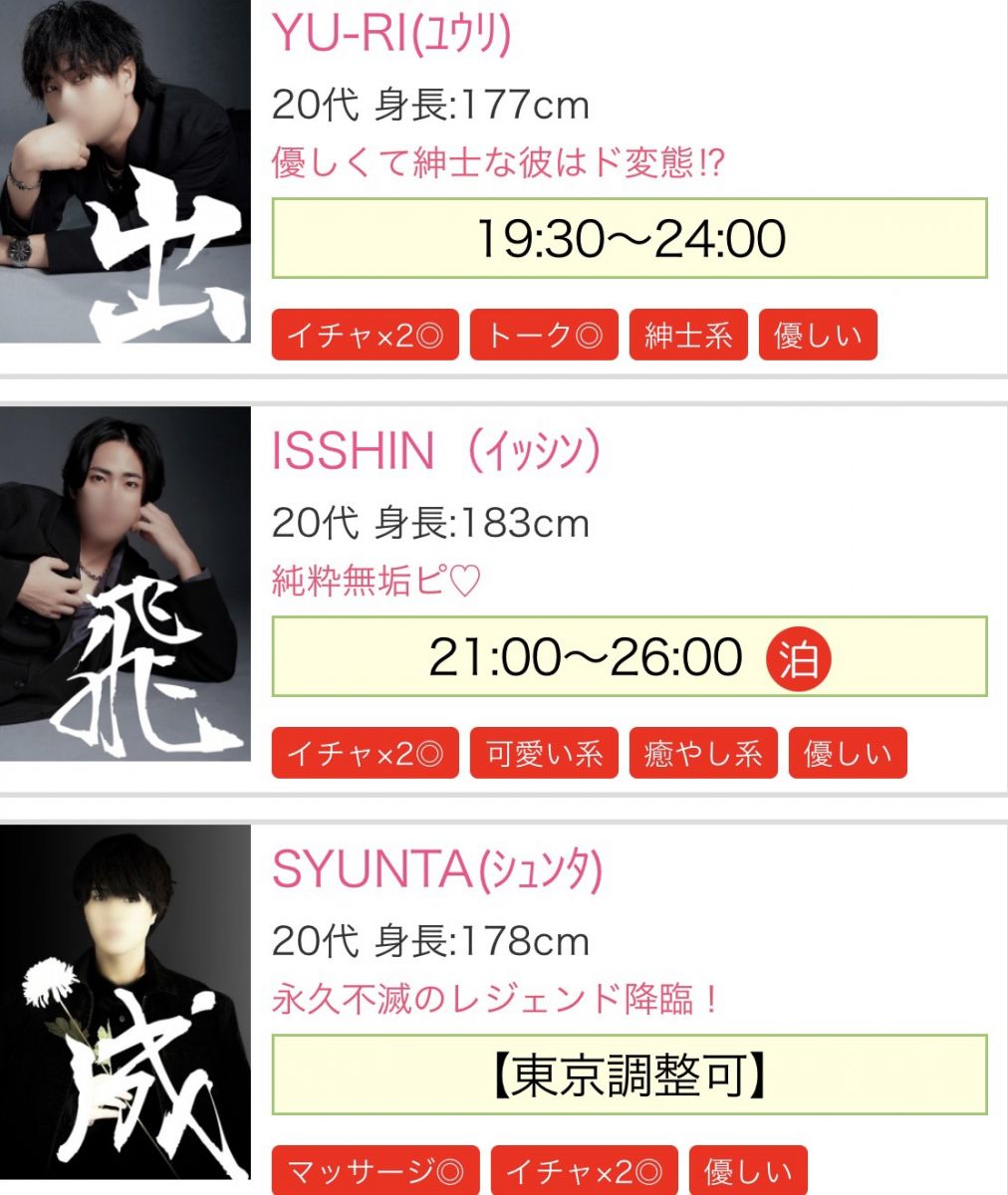Tap the トーク◎ tag under YU-RI
Screen dimensions: 1008x1195
(544, 335)
